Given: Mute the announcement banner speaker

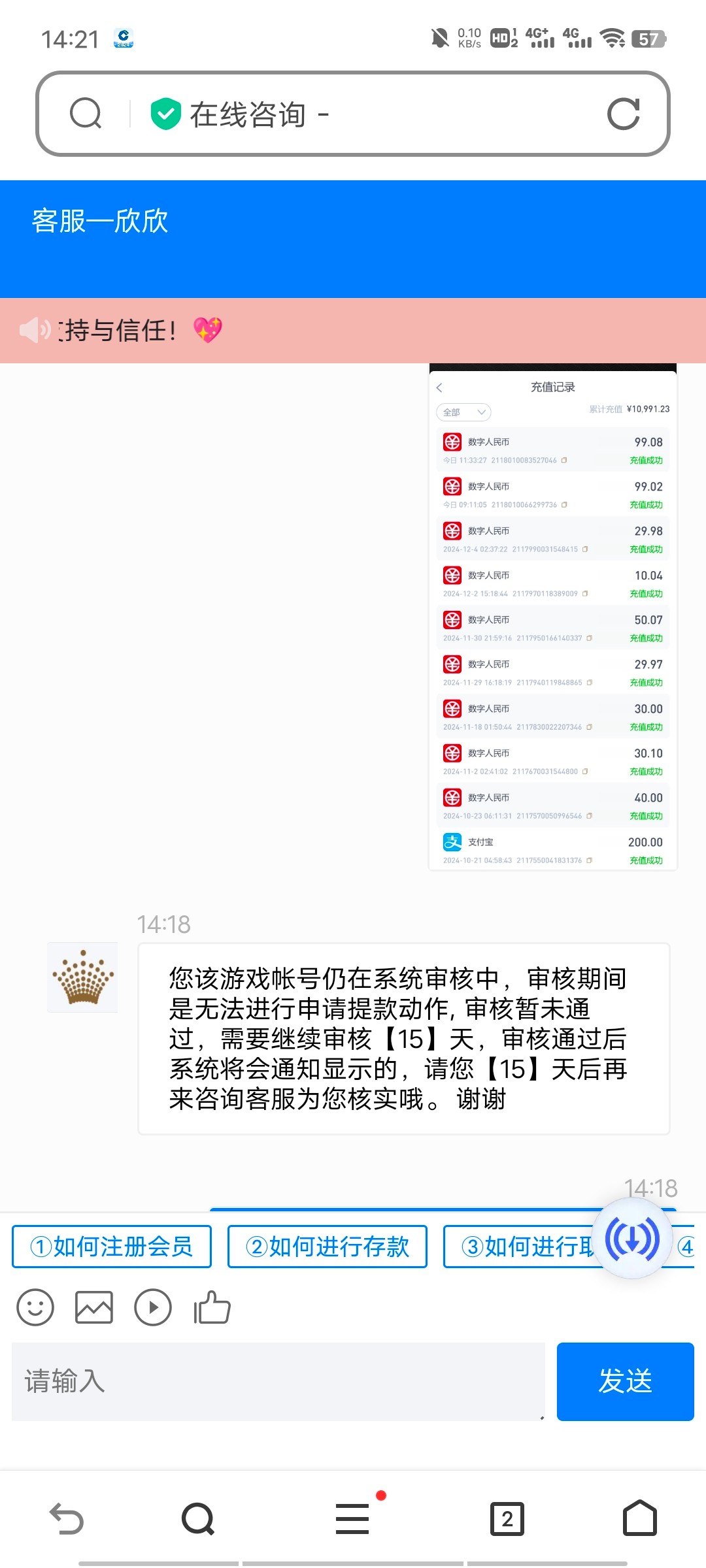Looking at the screenshot, I should coord(36,331).
